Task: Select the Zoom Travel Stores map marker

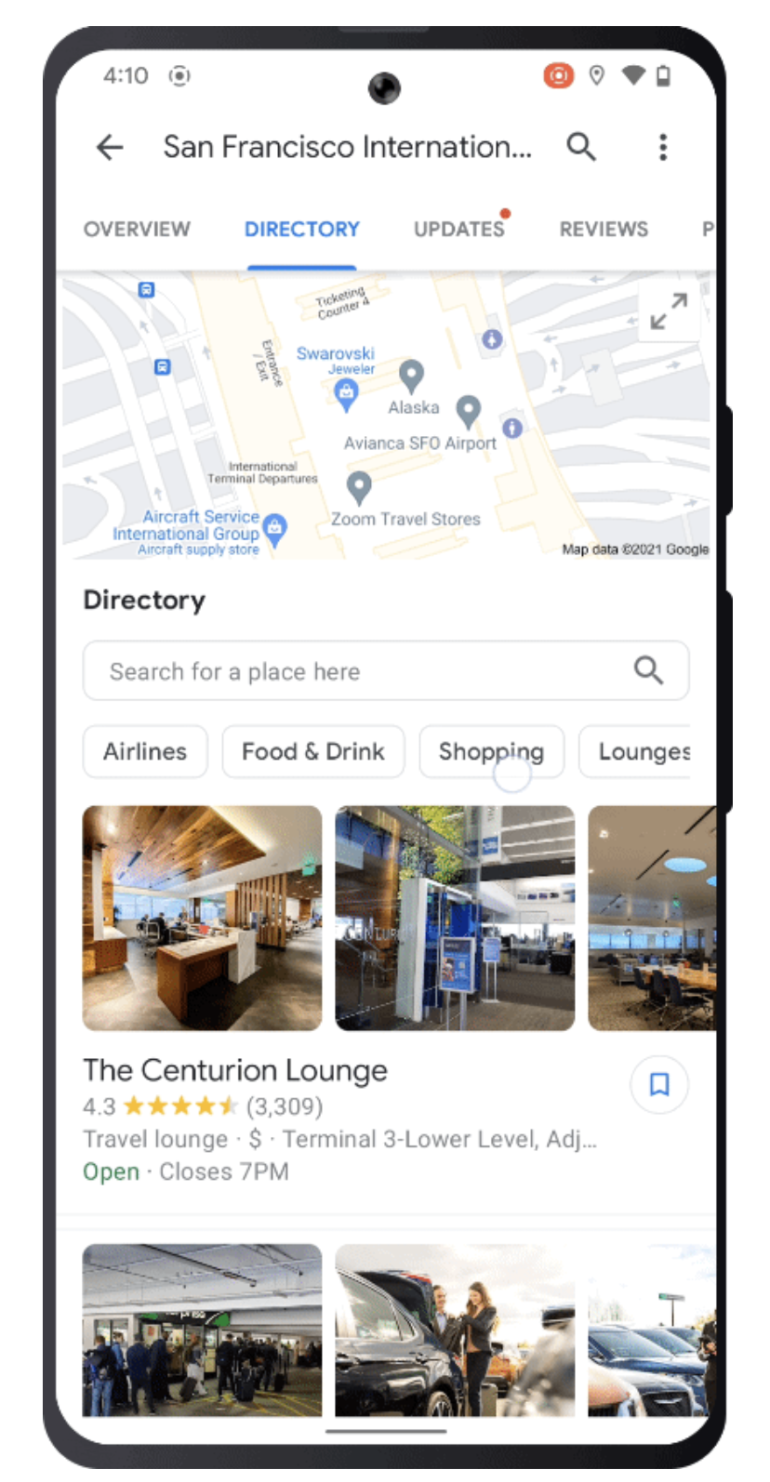Action: (359, 488)
